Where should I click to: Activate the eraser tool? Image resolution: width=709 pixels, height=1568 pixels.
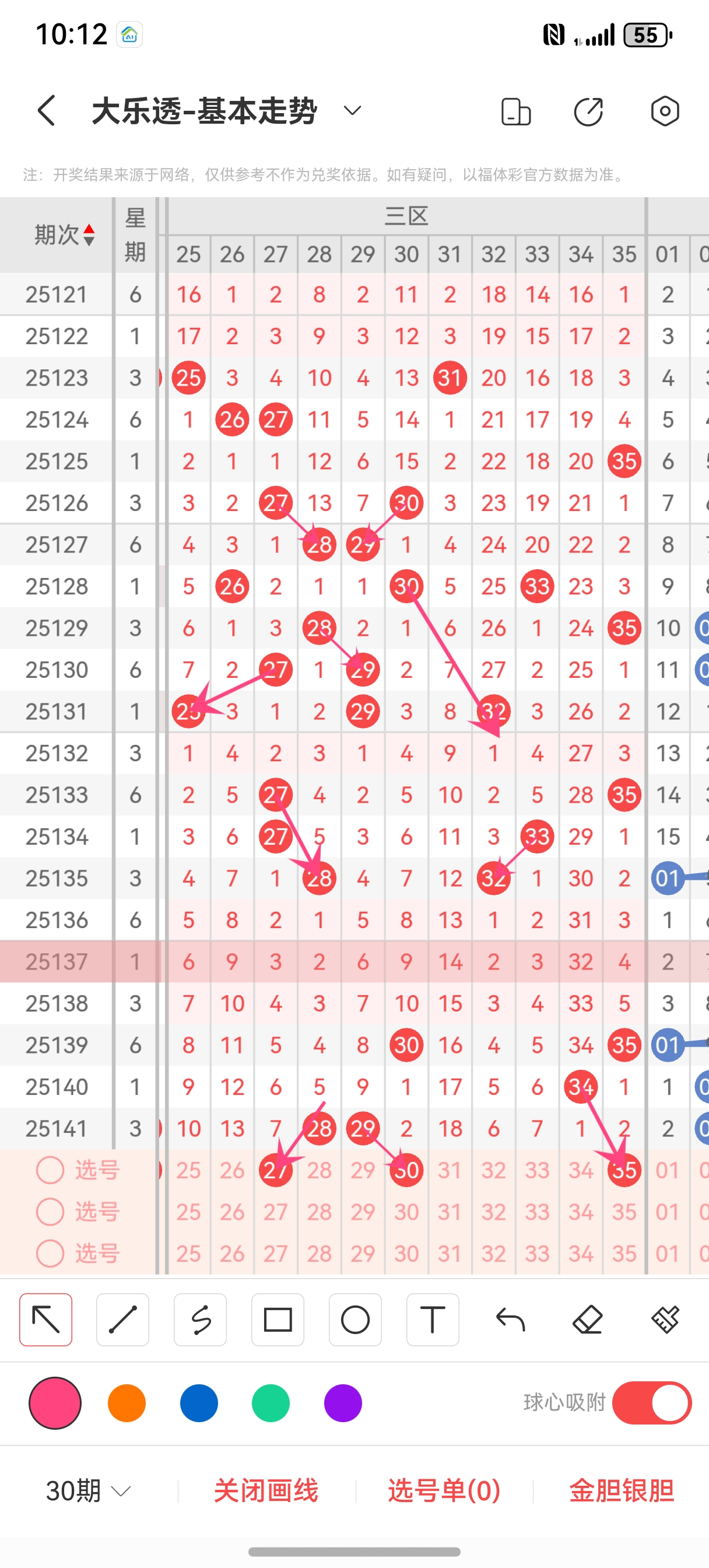click(587, 1319)
